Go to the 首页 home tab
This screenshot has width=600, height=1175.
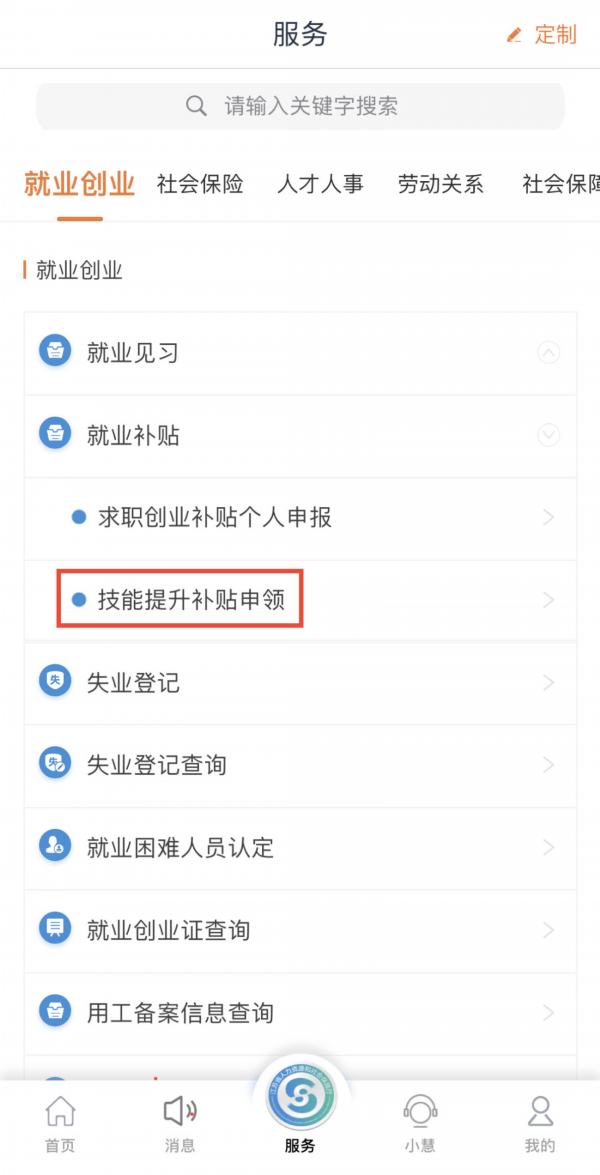tap(61, 1124)
